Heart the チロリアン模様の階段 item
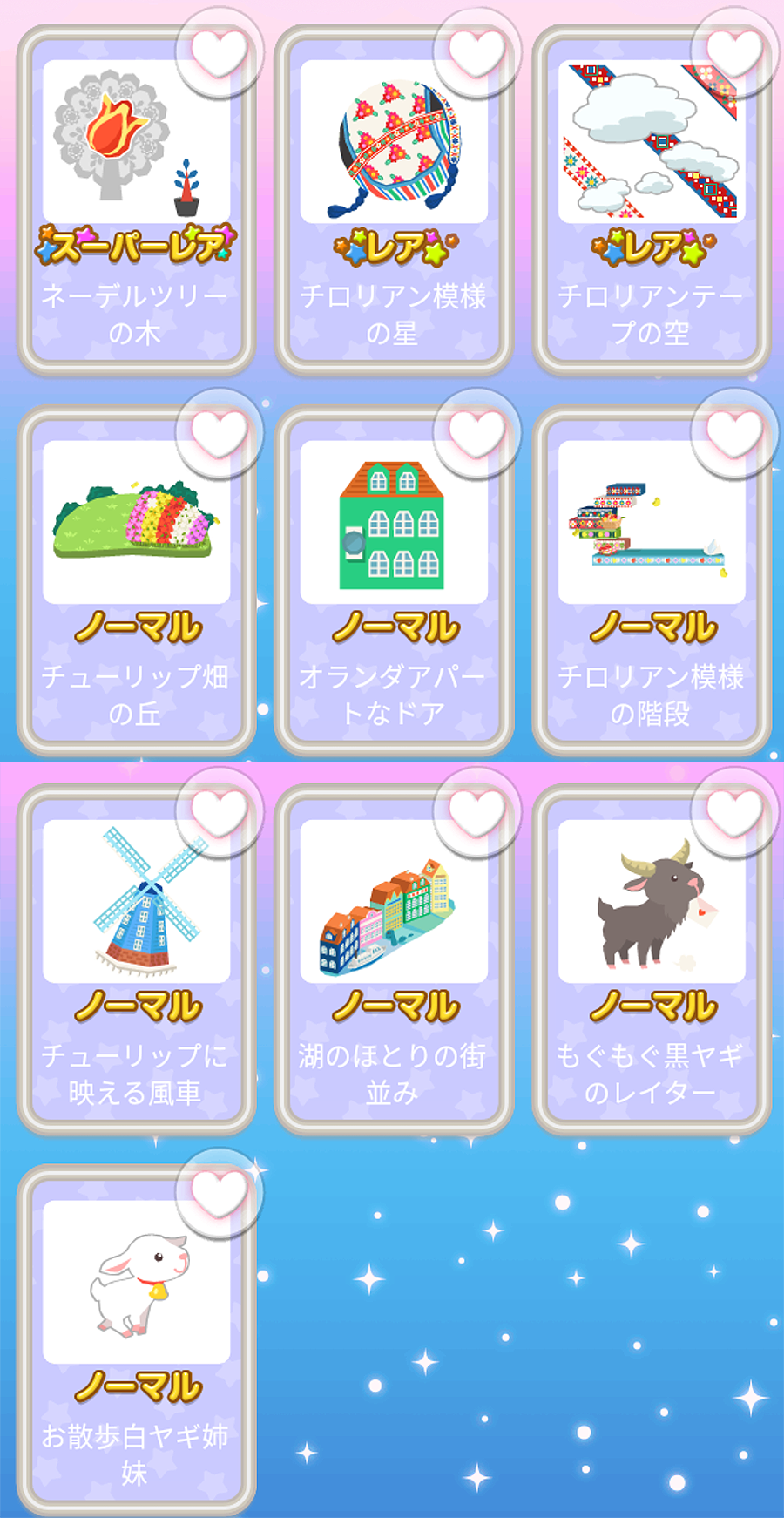This screenshot has width=784, height=1518. [x=734, y=432]
